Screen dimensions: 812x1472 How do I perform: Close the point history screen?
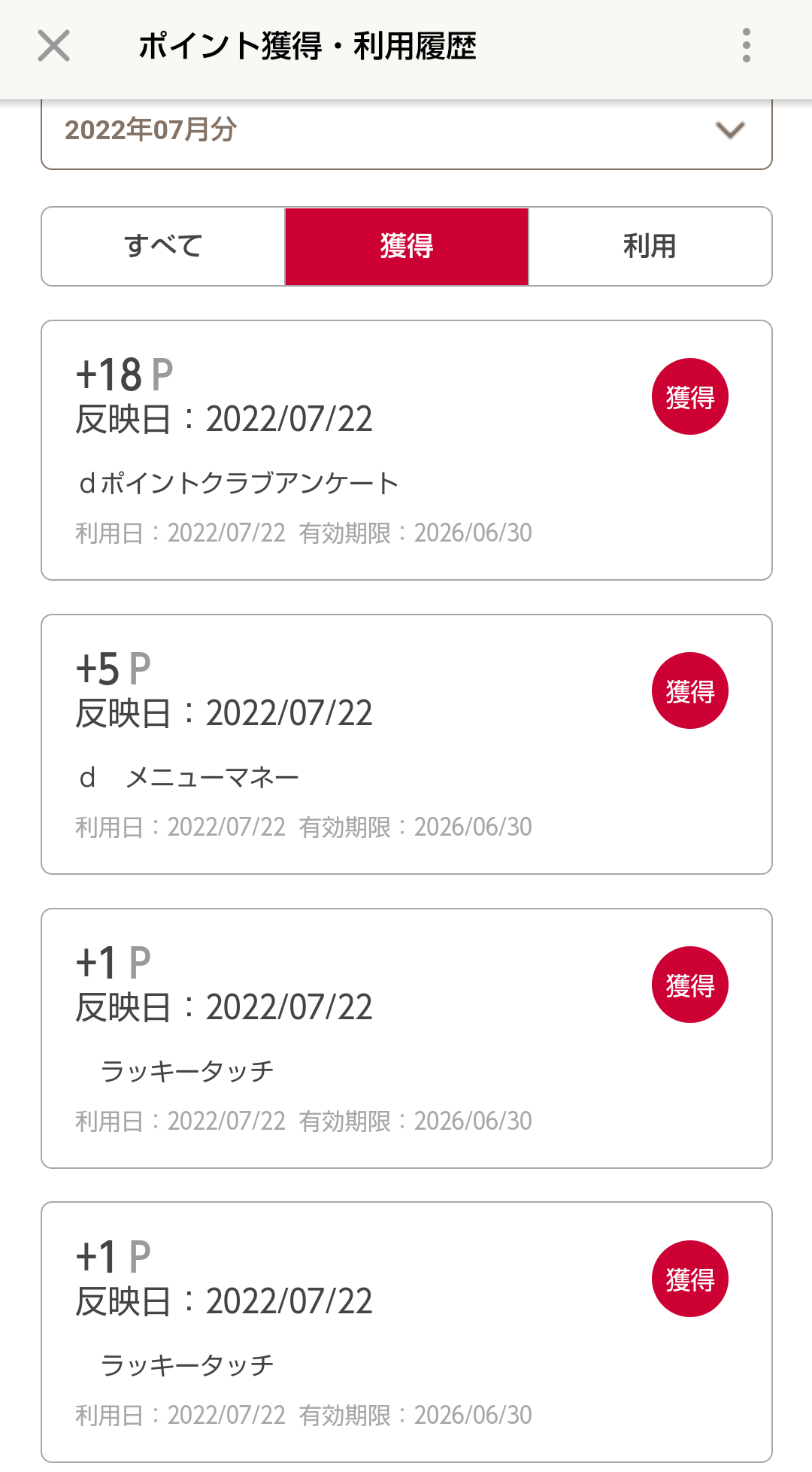(x=53, y=46)
